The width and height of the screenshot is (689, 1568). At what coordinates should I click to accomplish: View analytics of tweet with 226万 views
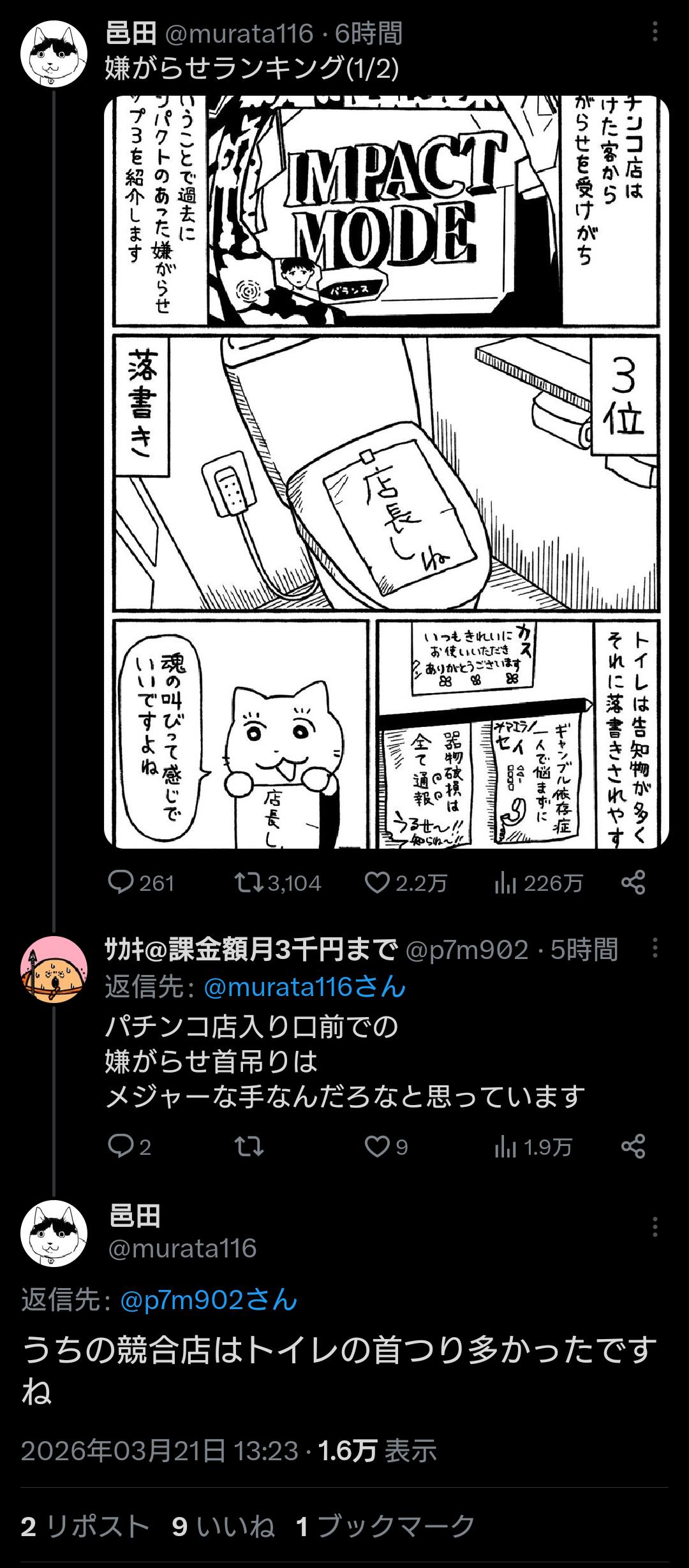click(505, 883)
